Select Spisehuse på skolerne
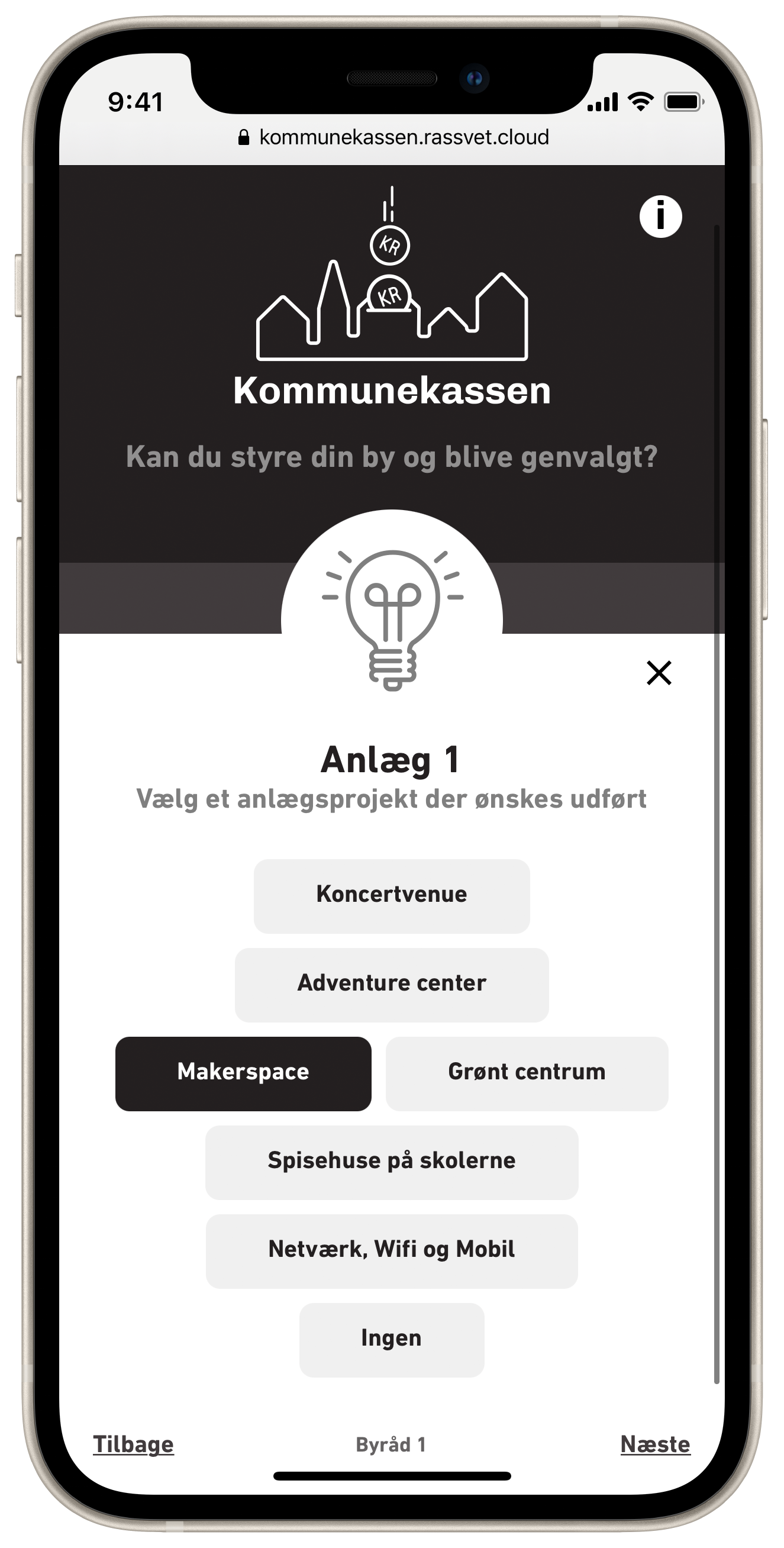The width and height of the screenshot is (784, 1548). tap(392, 1163)
